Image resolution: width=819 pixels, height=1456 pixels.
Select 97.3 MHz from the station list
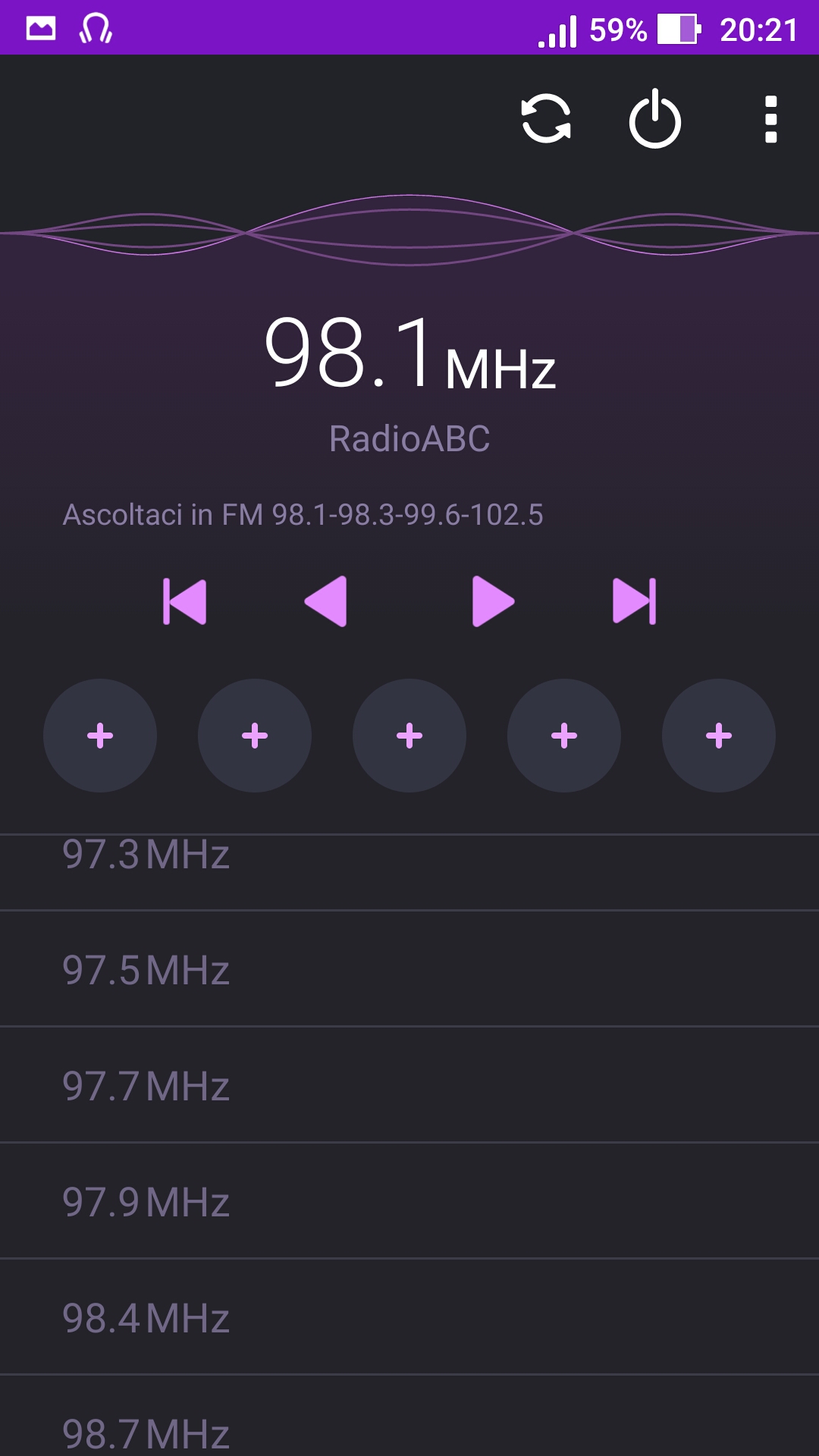click(x=409, y=872)
